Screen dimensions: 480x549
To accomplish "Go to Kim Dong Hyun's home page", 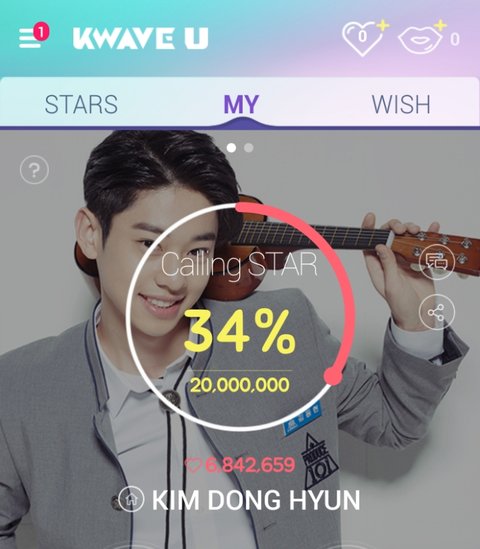I will 131,499.
